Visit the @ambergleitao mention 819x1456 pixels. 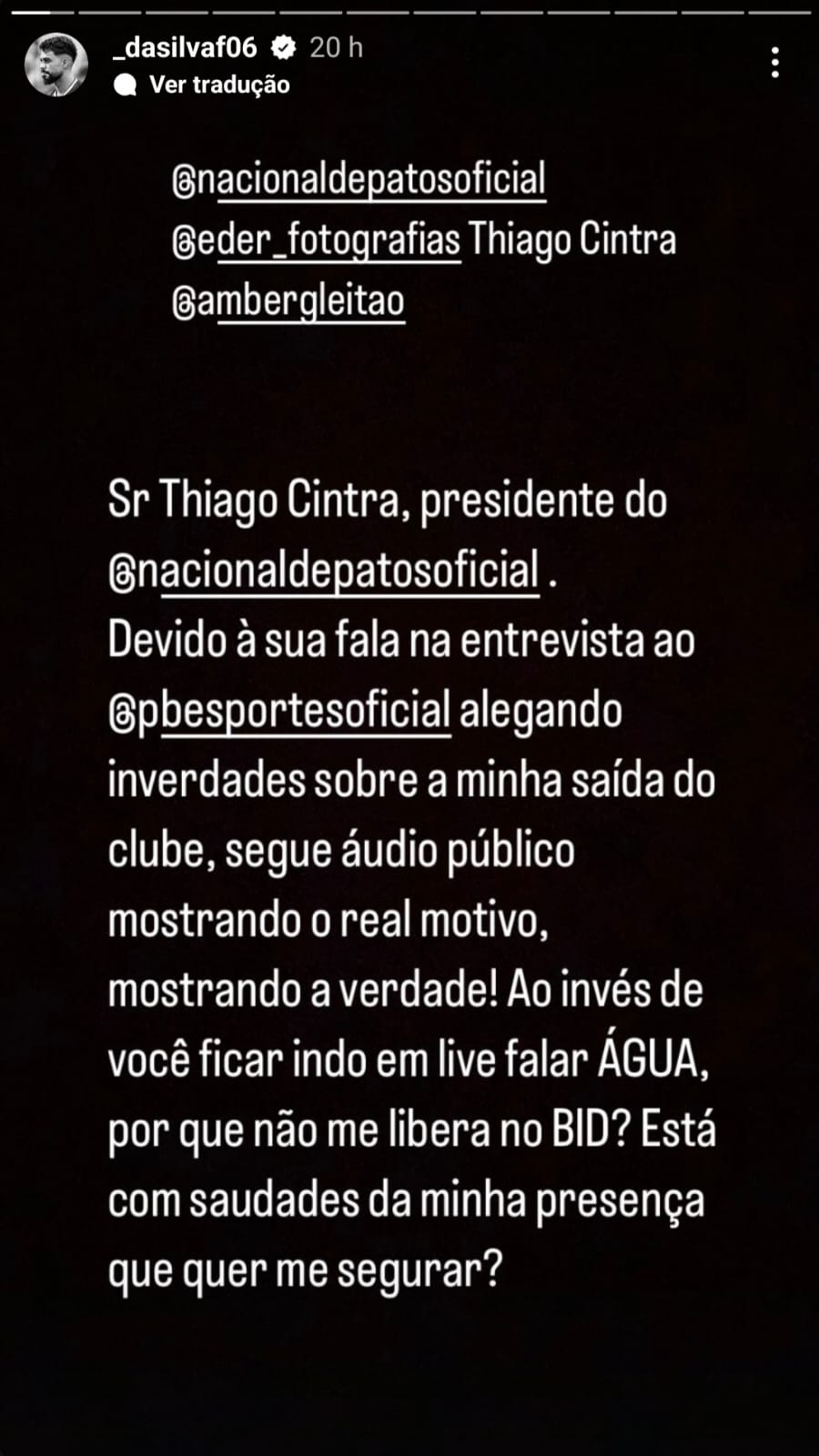click(288, 301)
